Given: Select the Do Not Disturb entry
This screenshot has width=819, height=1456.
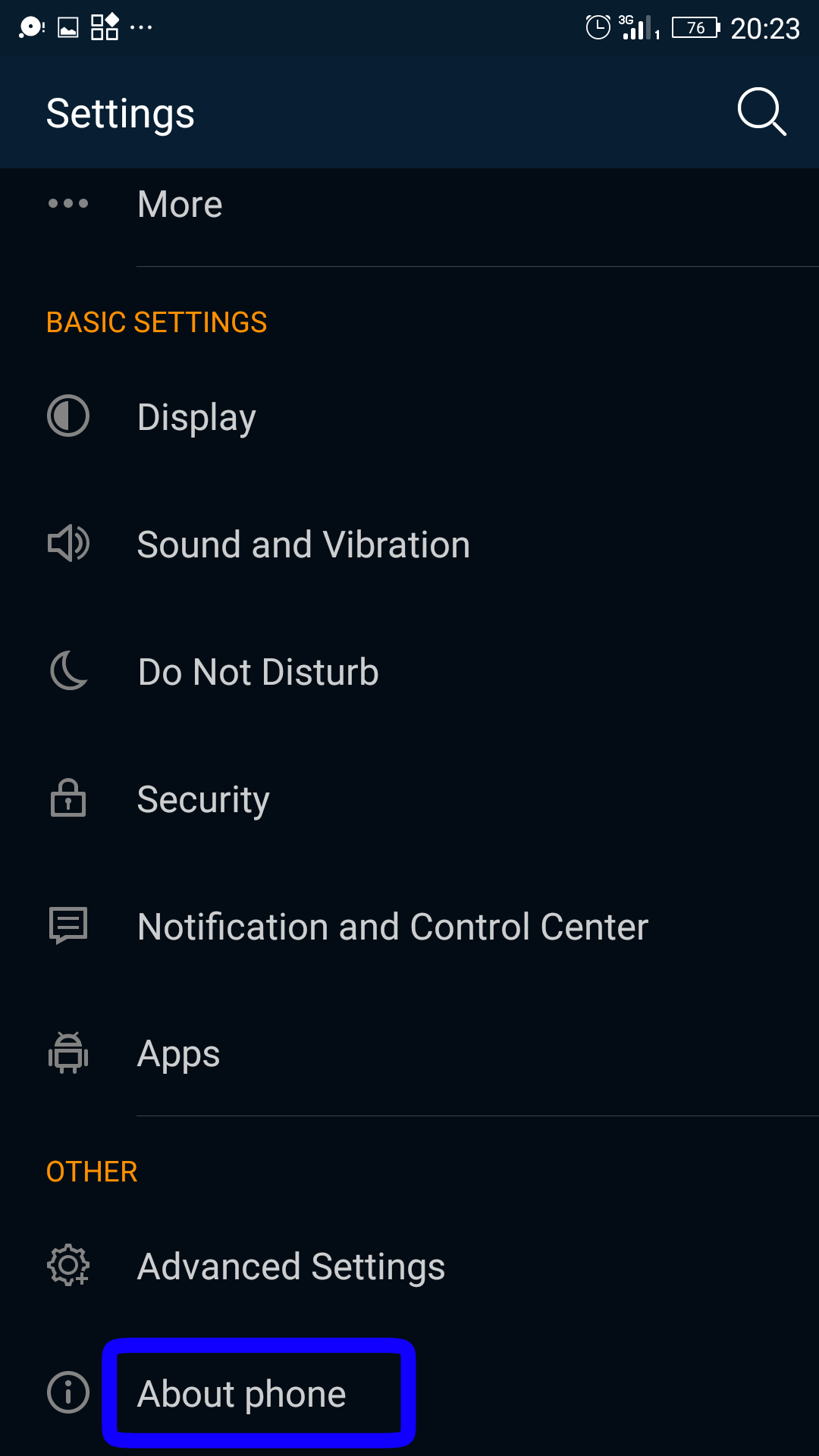Looking at the screenshot, I should tap(258, 670).
